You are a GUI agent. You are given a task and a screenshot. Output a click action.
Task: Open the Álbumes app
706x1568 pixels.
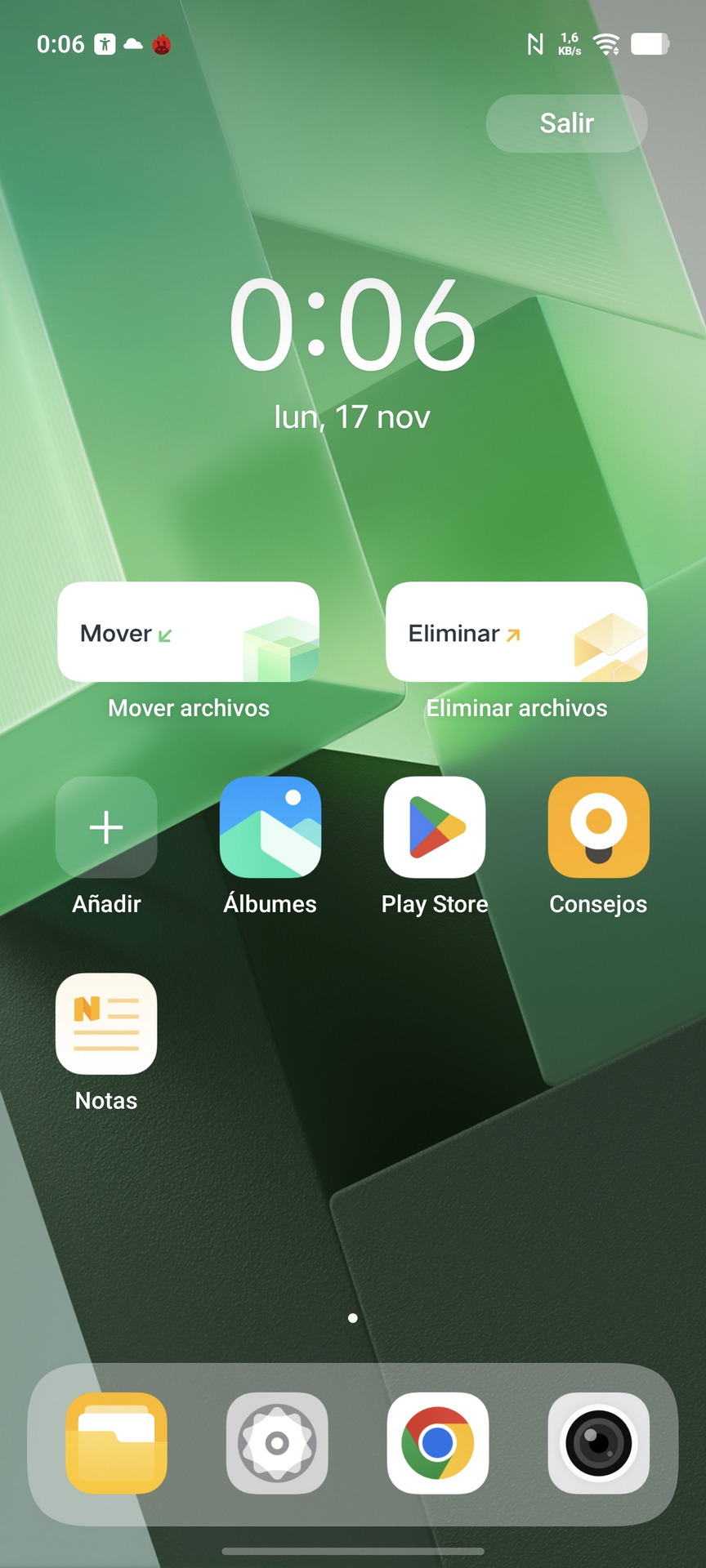coord(270,827)
